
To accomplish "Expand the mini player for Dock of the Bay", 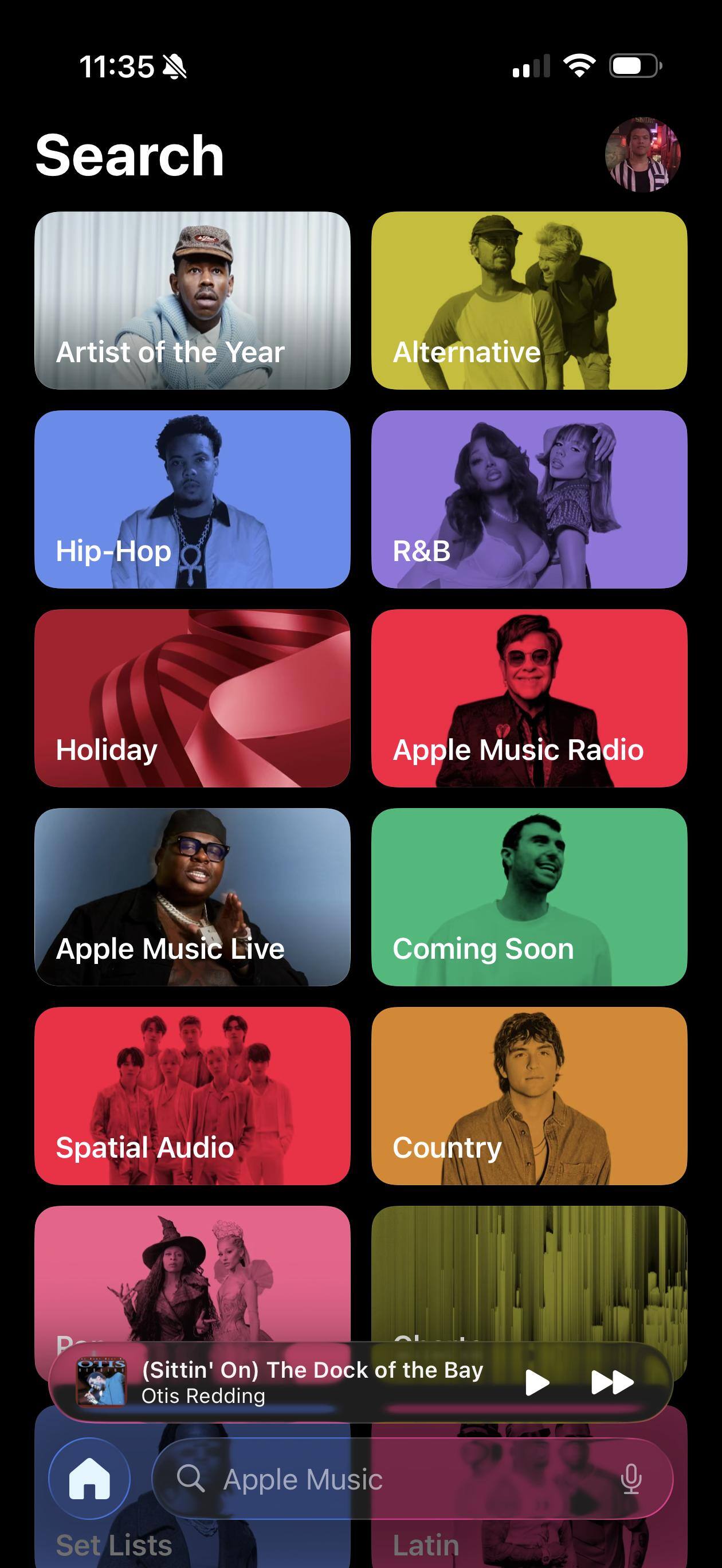I will [311, 1381].
